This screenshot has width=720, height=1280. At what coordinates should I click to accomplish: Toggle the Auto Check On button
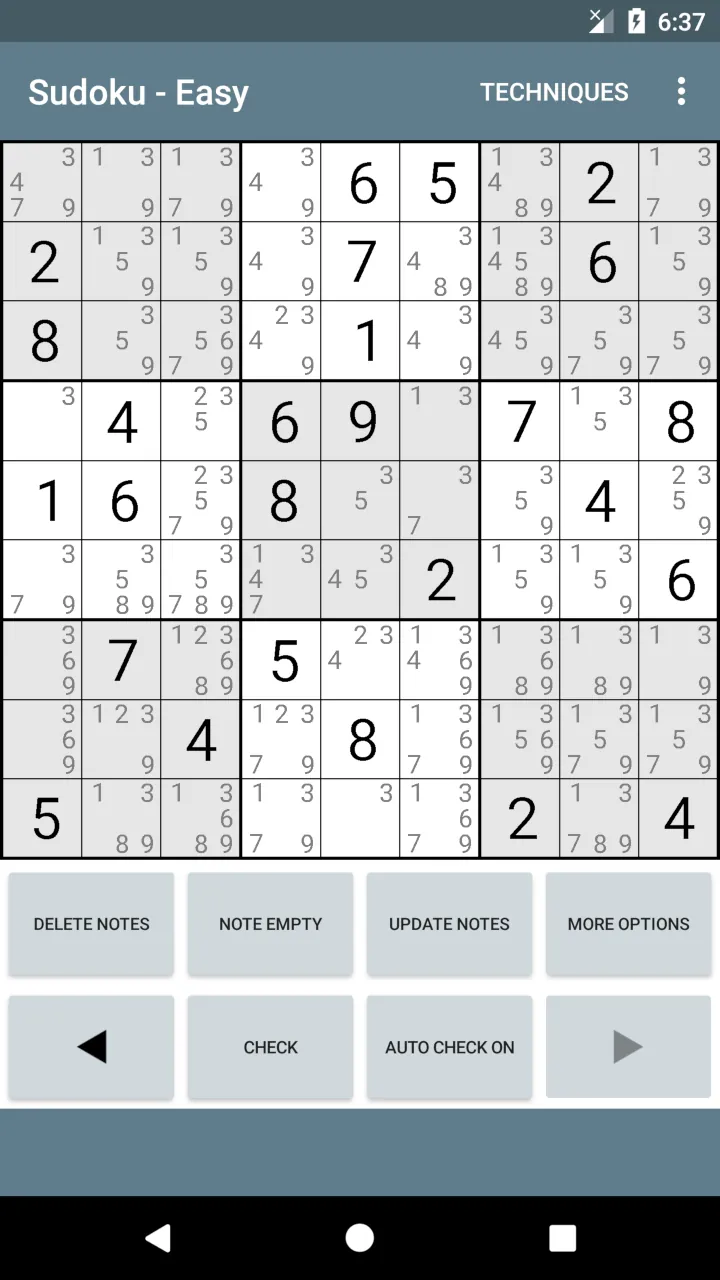point(449,1047)
